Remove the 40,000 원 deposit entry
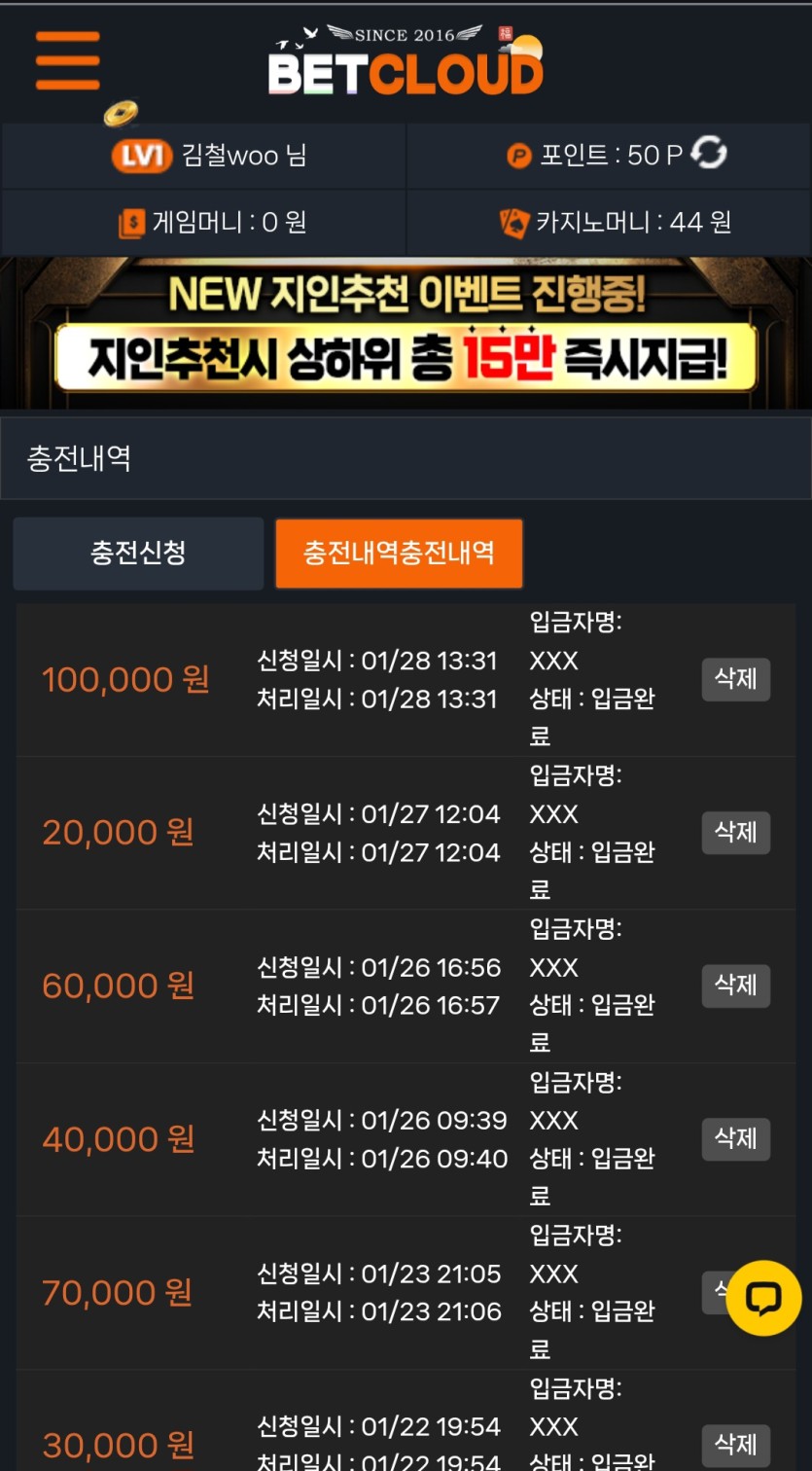The width and height of the screenshot is (812, 1471). [735, 1139]
